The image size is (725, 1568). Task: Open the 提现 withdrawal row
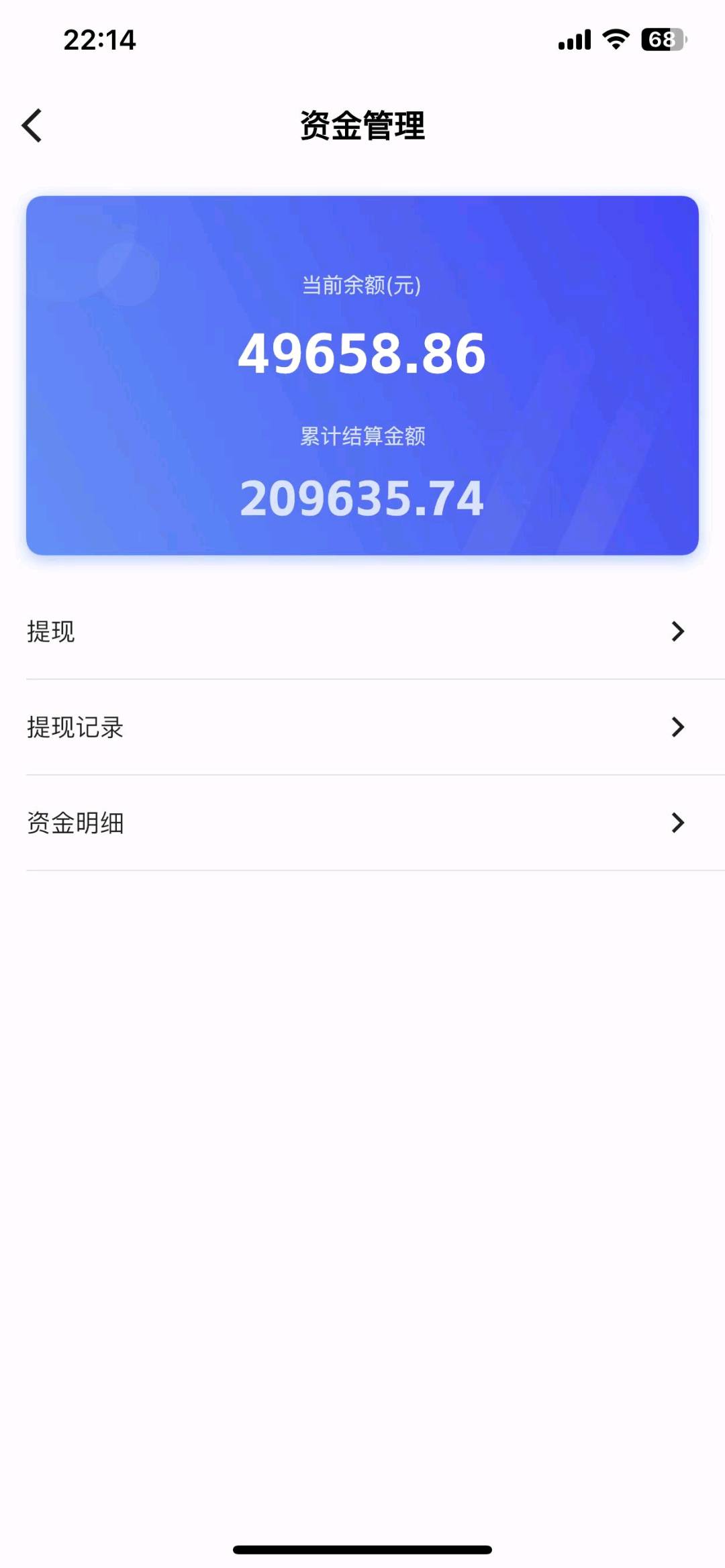point(362,631)
